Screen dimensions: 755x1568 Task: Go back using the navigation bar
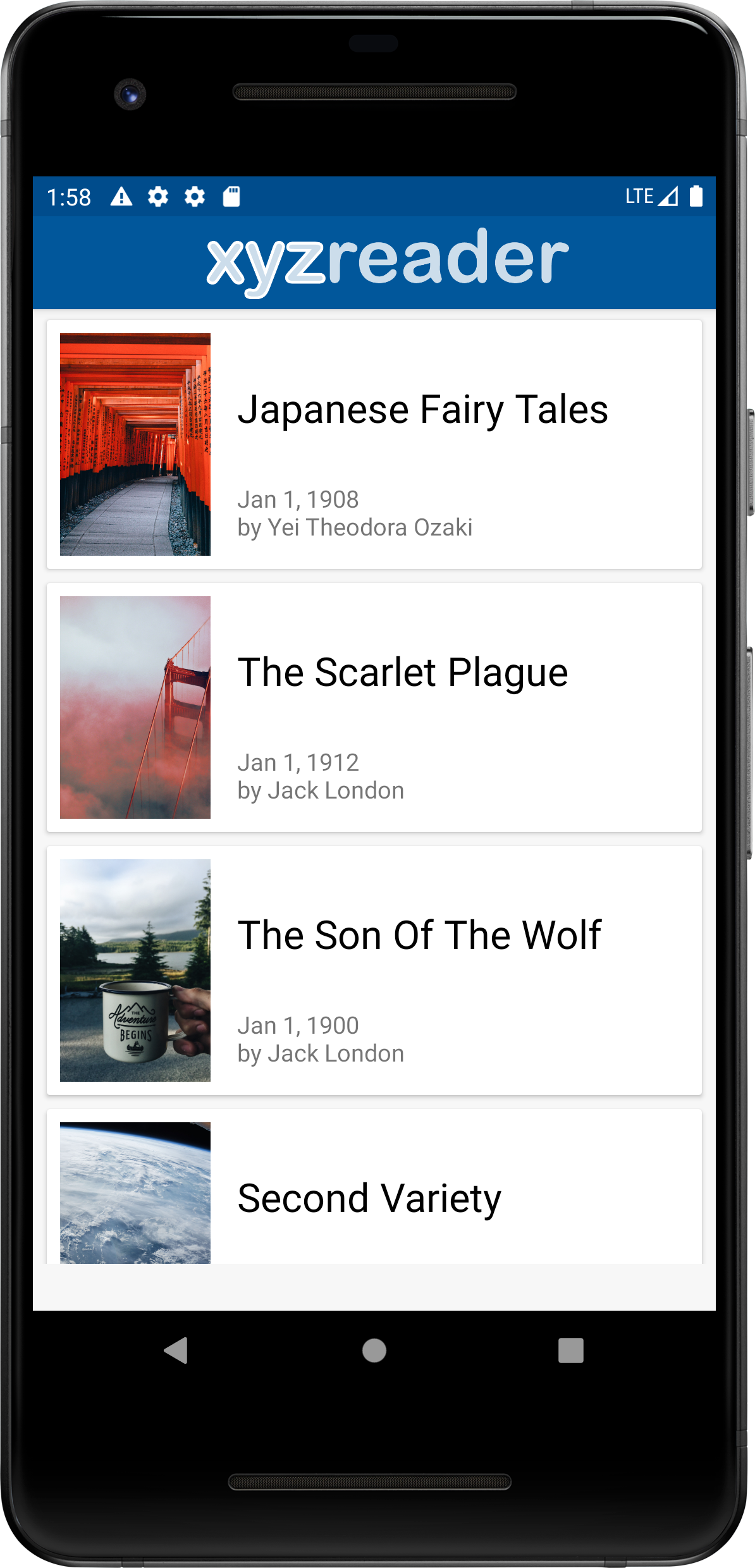[x=176, y=1350]
